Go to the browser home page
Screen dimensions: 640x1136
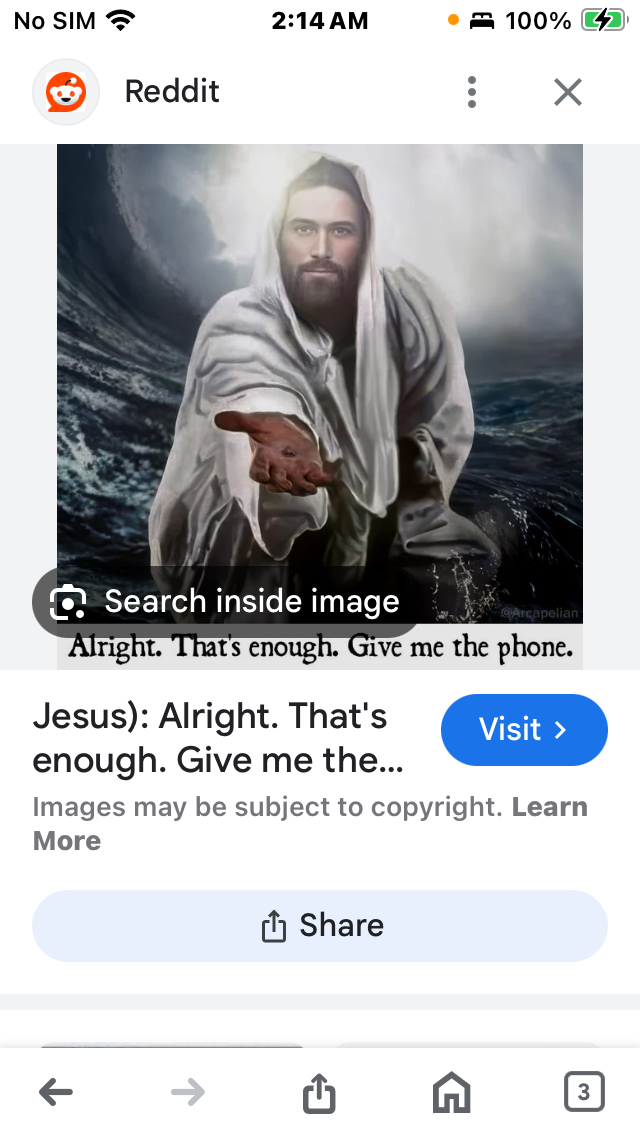[x=451, y=1093]
